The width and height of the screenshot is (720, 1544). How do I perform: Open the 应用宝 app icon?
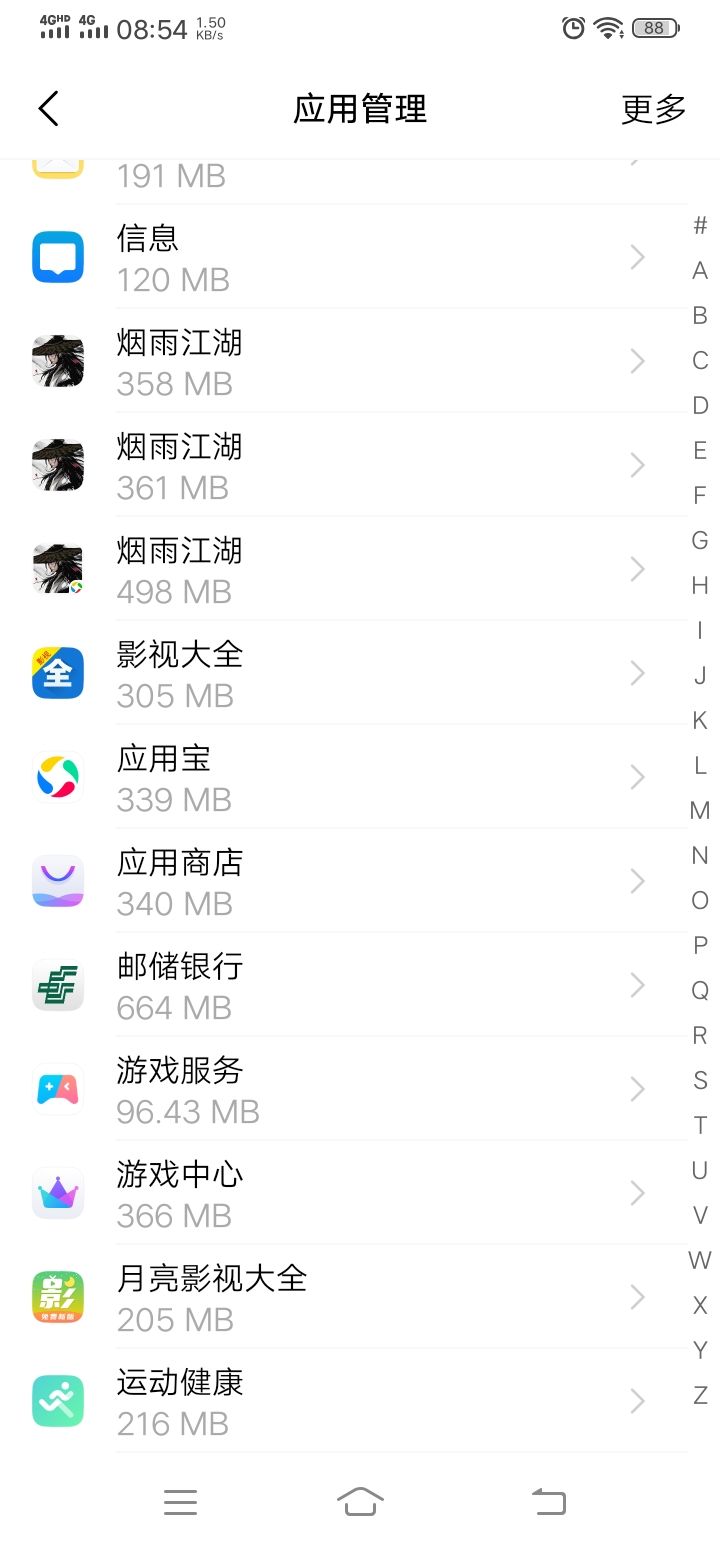pos(57,777)
